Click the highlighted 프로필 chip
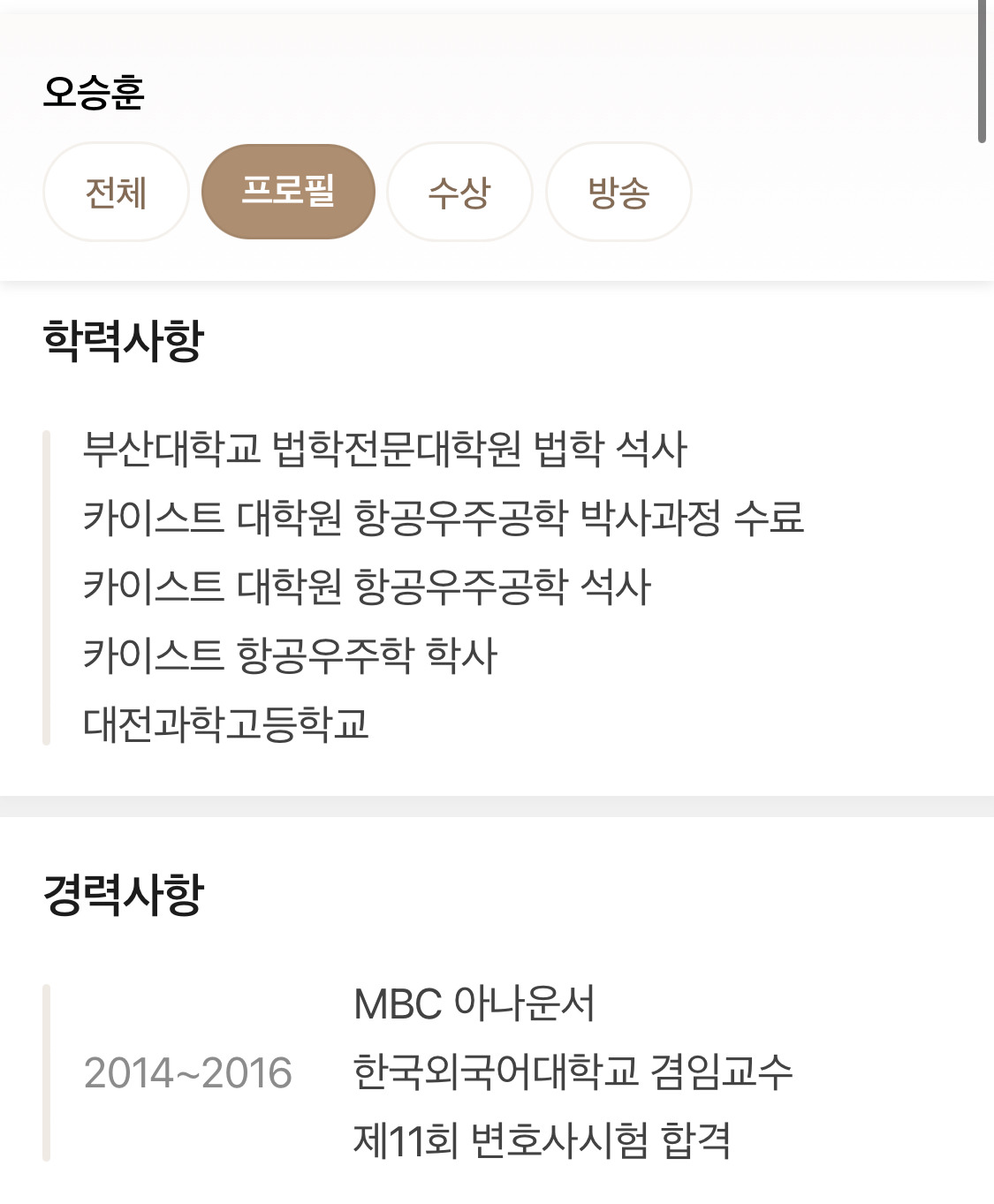994x1204 pixels. click(289, 190)
